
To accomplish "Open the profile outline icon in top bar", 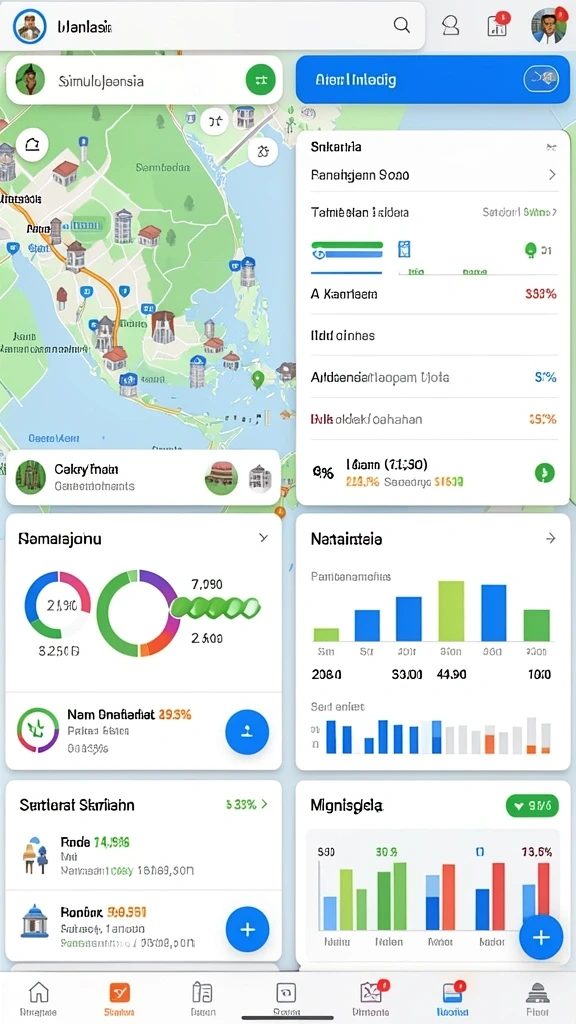I will tap(451, 25).
